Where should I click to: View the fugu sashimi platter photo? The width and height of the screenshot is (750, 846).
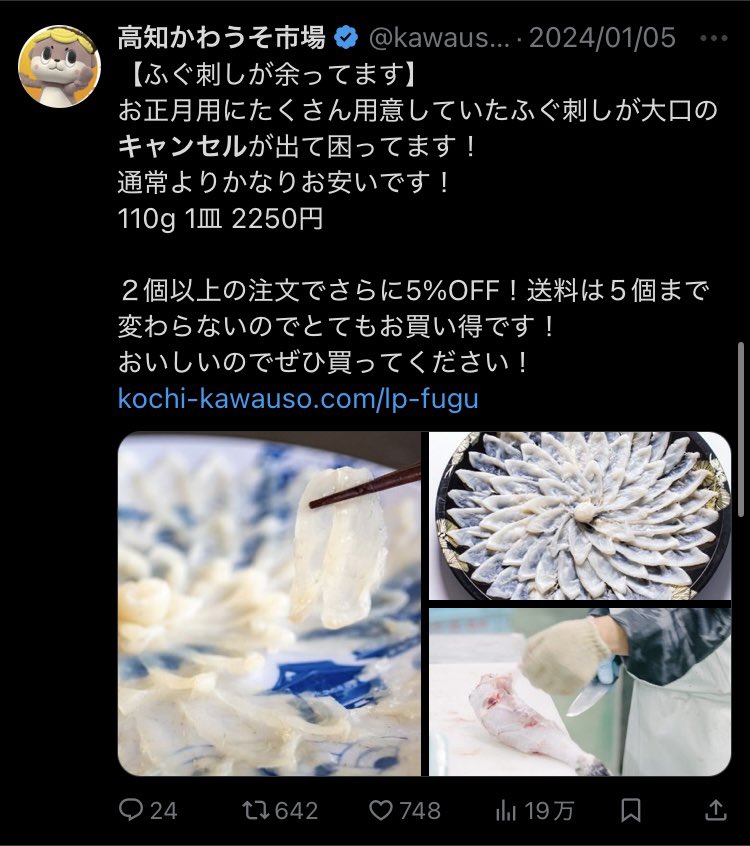(x=580, y=515)
